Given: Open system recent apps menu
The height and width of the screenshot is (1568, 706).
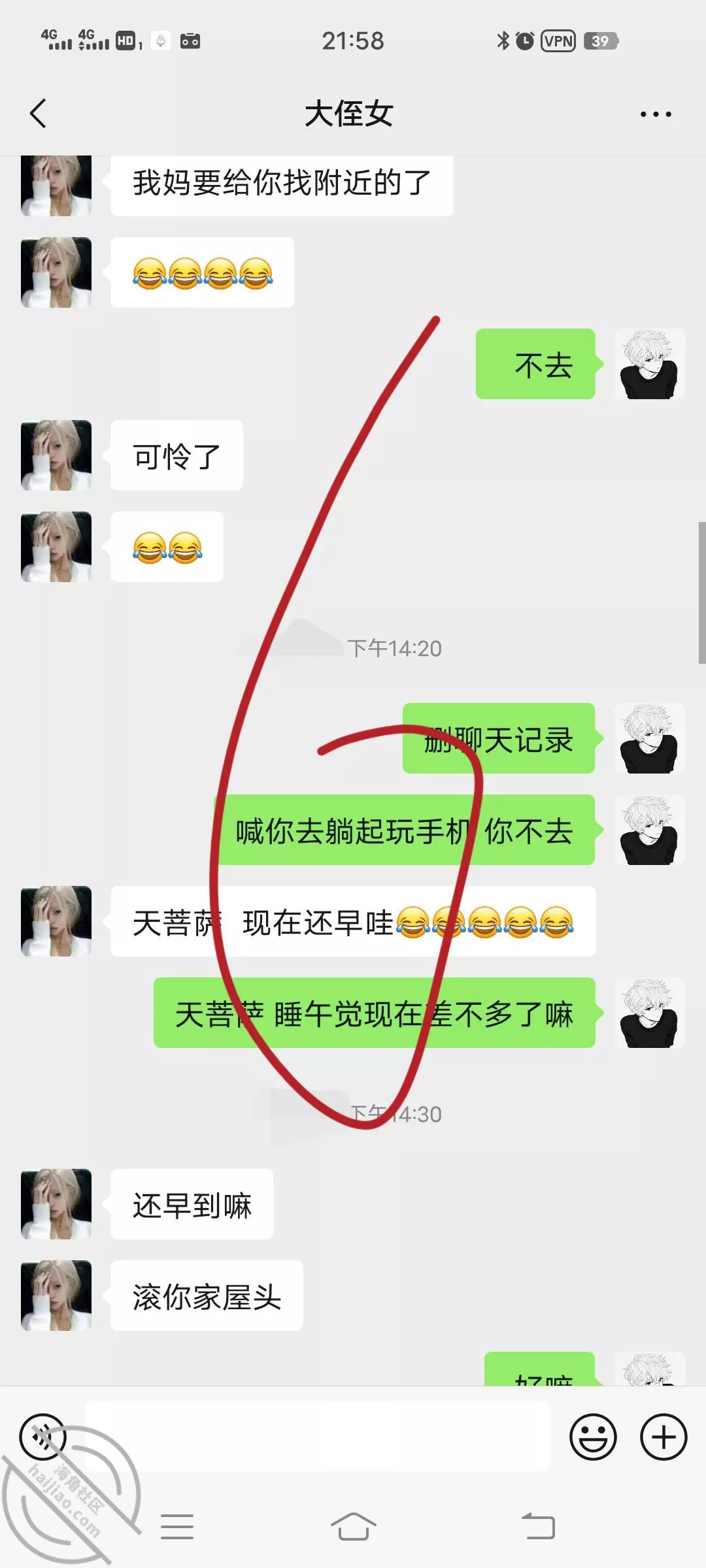Looking at the screenshot, I should click(x=177, y=1527).
